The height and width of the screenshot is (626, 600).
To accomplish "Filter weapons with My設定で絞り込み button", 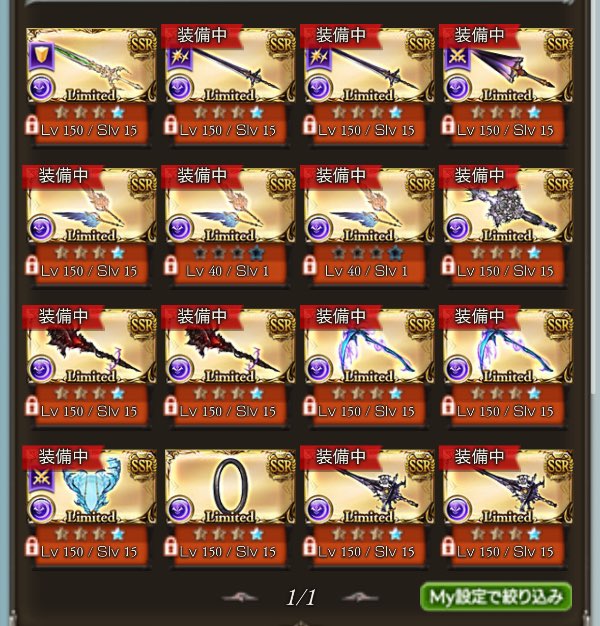I will coord(496,597).
